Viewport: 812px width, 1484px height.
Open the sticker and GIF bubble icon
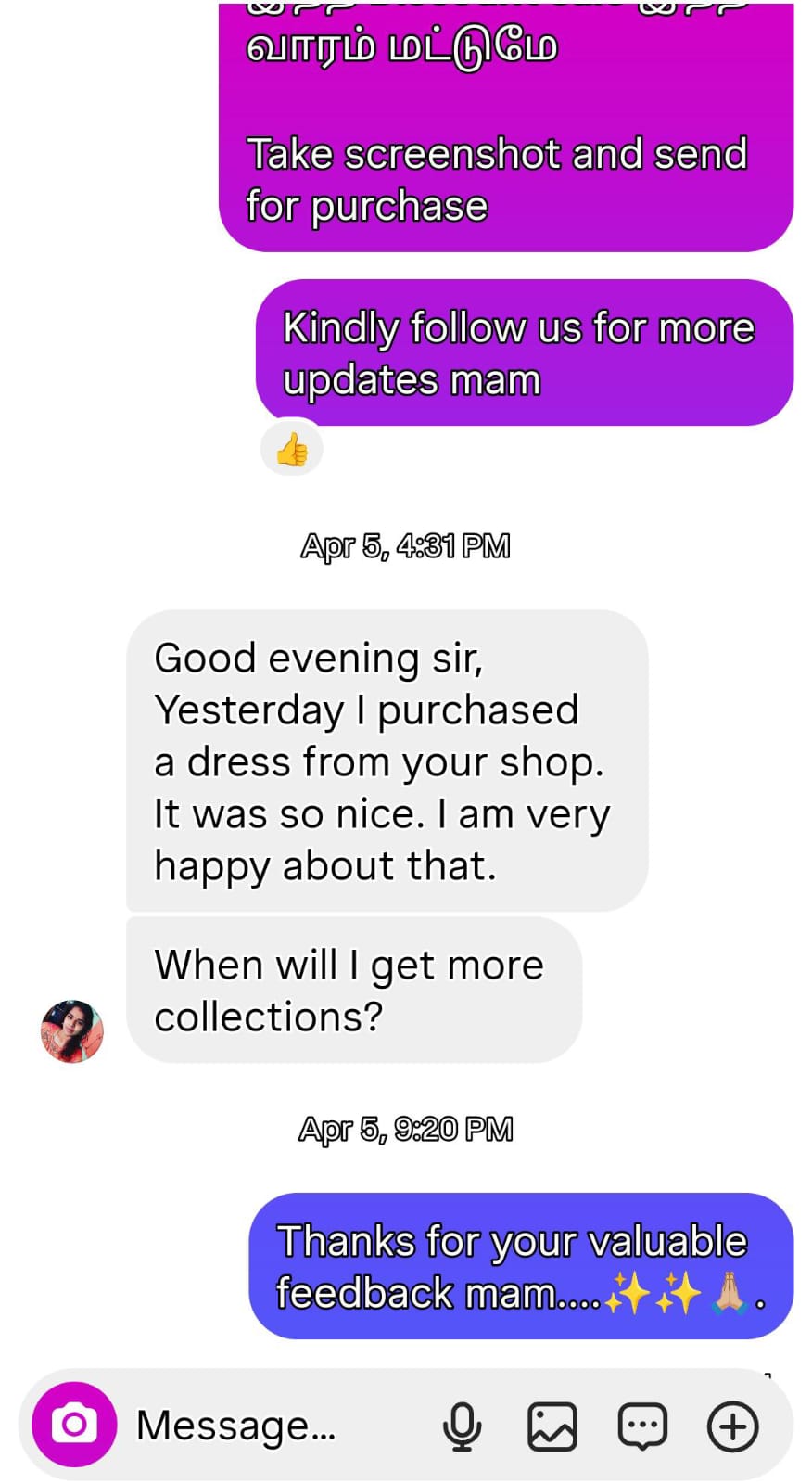(641, 1426)
